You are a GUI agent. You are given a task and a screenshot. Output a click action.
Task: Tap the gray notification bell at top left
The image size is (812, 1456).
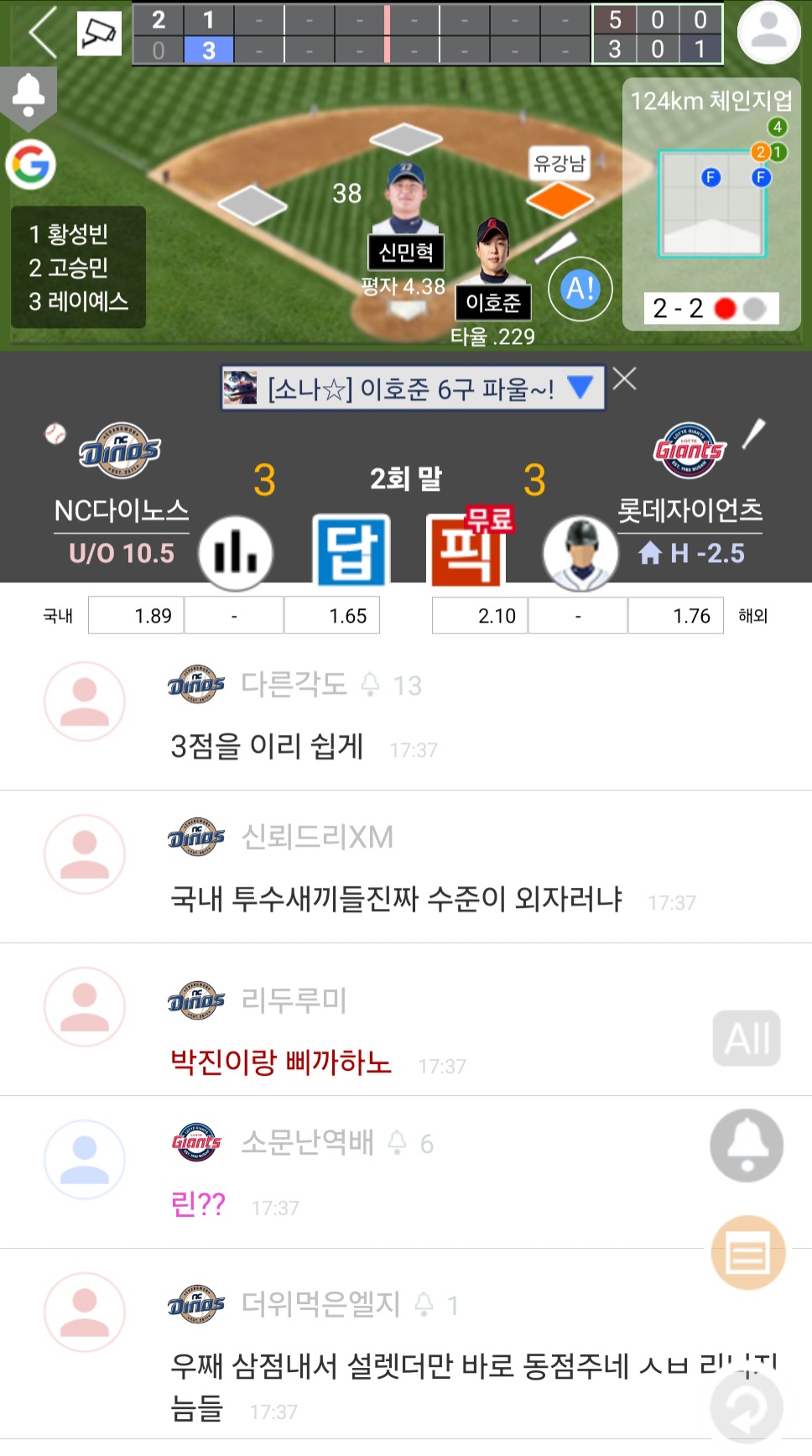pos(29,96)
